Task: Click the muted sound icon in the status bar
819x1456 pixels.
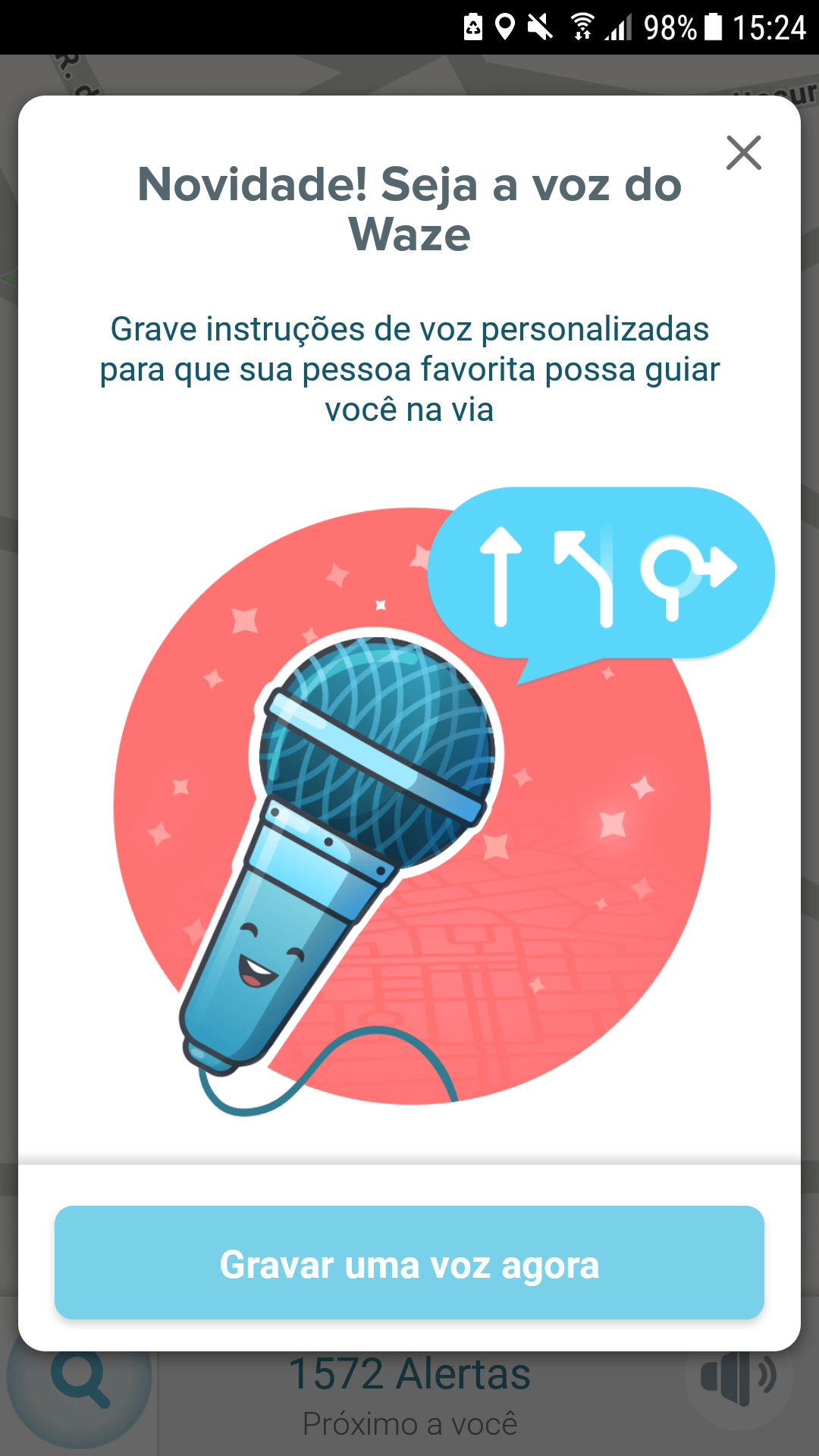Action: tap(540, 25)
